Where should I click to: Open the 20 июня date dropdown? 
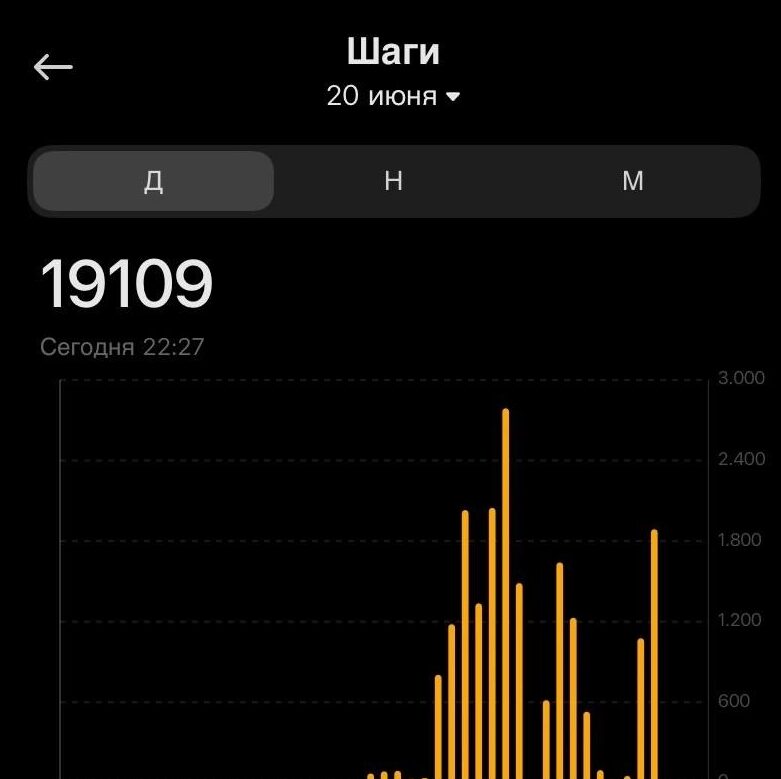[x=393, y=96]
